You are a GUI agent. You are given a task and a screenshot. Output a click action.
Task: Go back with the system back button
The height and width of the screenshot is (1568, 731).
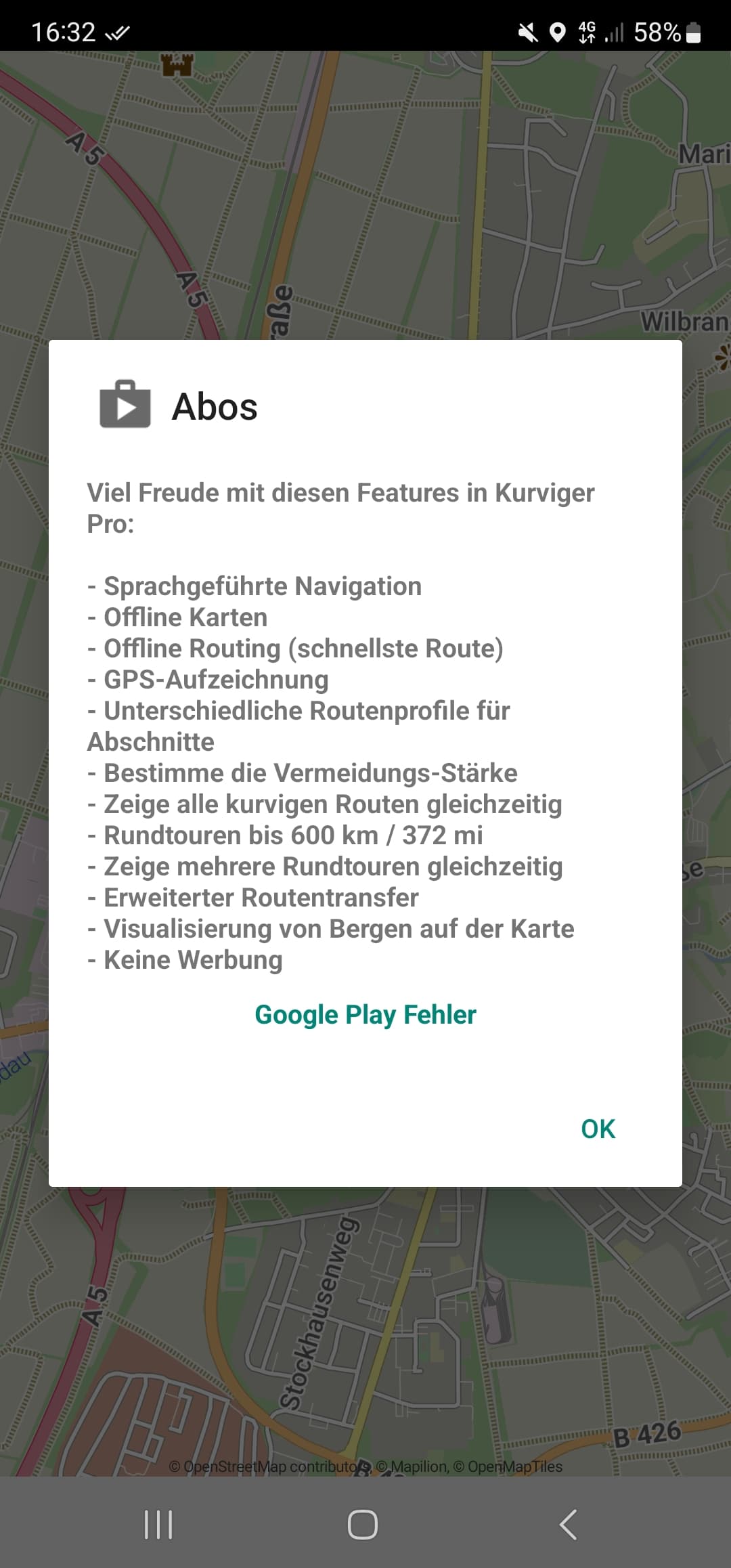click(568, 1524)
